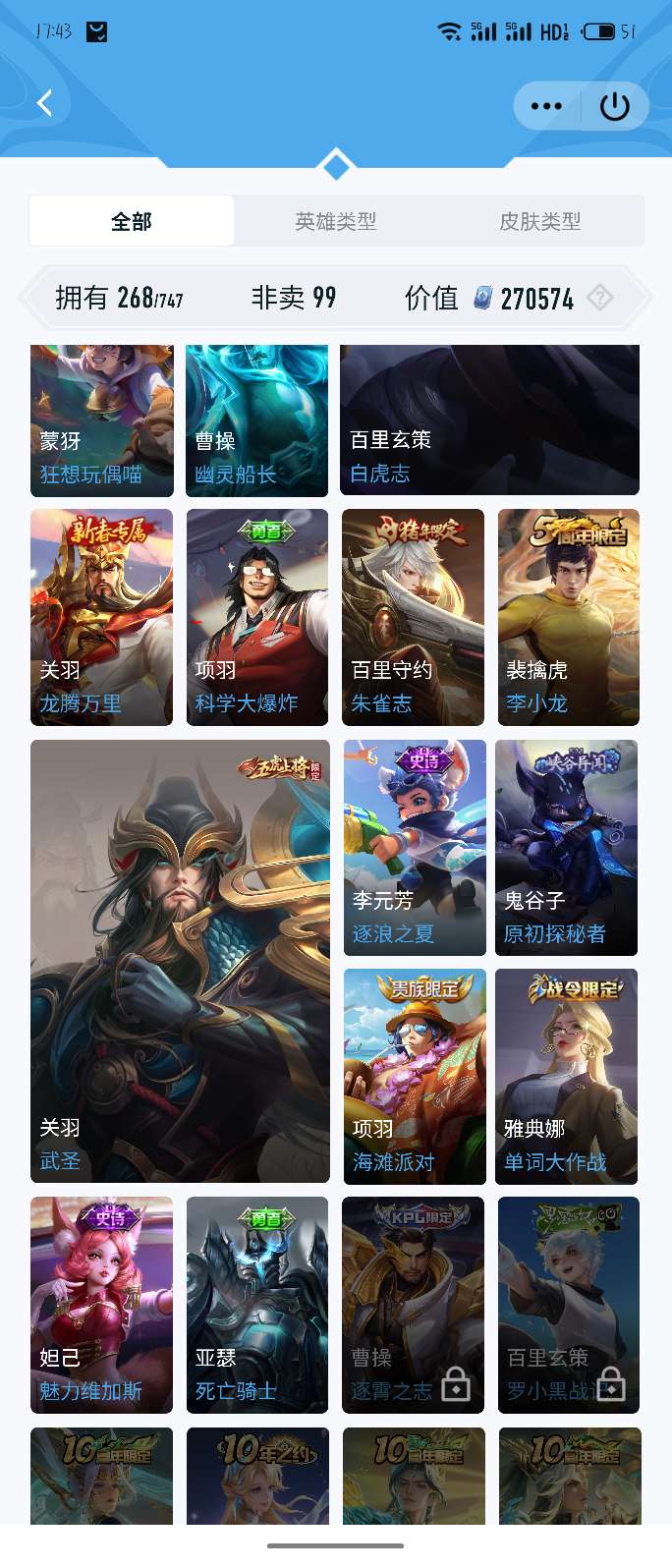
Task: Open 曹操 幽灵船长 skin card
Action: tap(257, 420)
